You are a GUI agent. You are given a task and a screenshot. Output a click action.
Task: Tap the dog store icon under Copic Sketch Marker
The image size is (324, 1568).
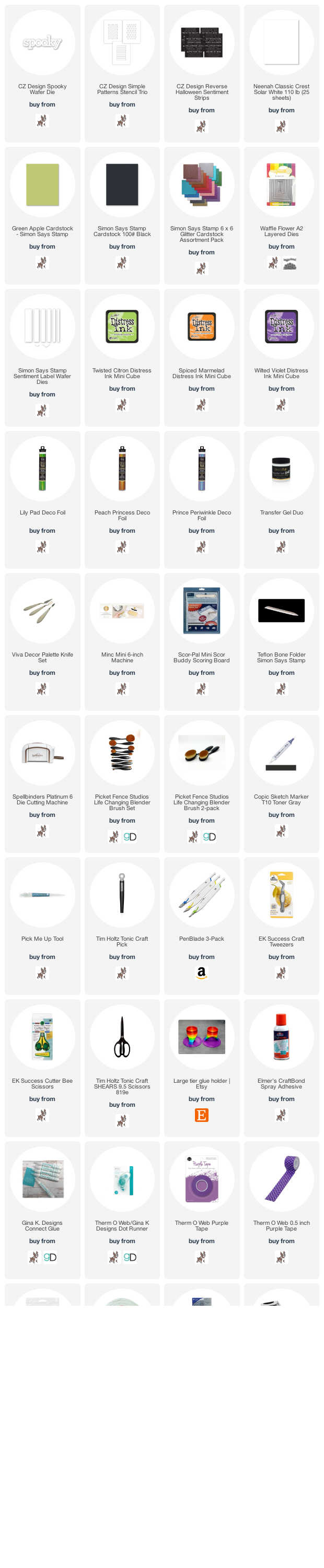tap(281, 831)
